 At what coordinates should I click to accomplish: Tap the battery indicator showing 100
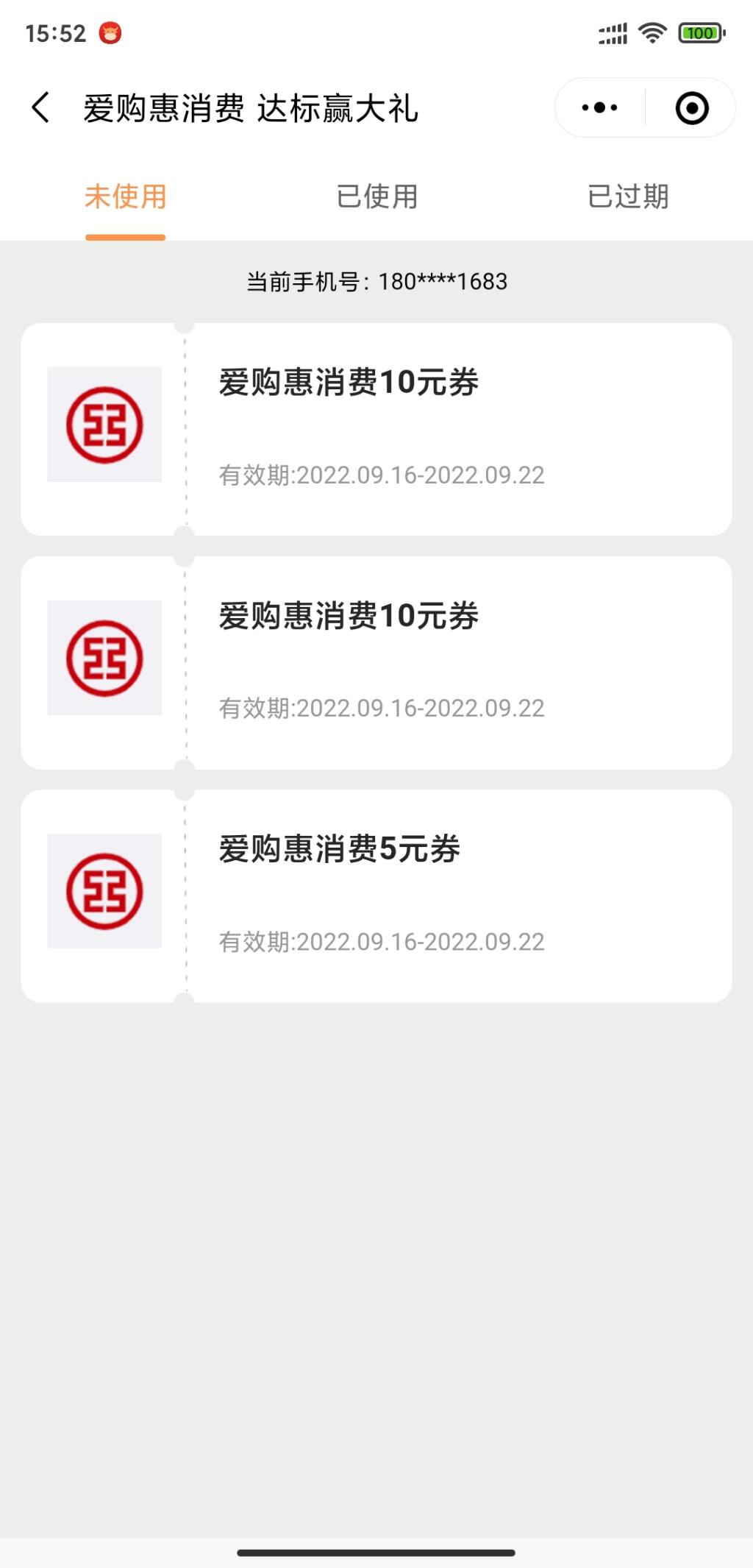click(701, 31)
